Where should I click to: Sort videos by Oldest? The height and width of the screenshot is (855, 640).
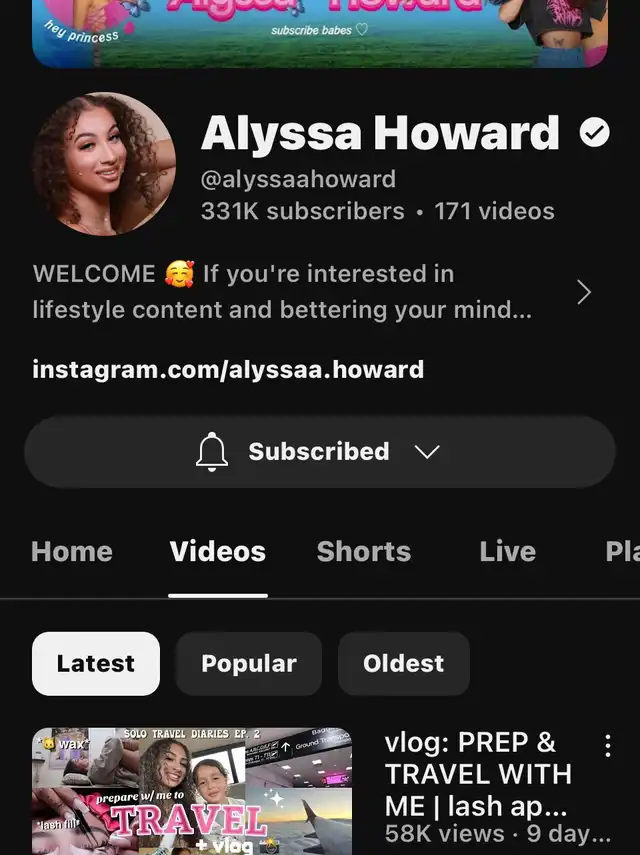click(x=403, y=663)
